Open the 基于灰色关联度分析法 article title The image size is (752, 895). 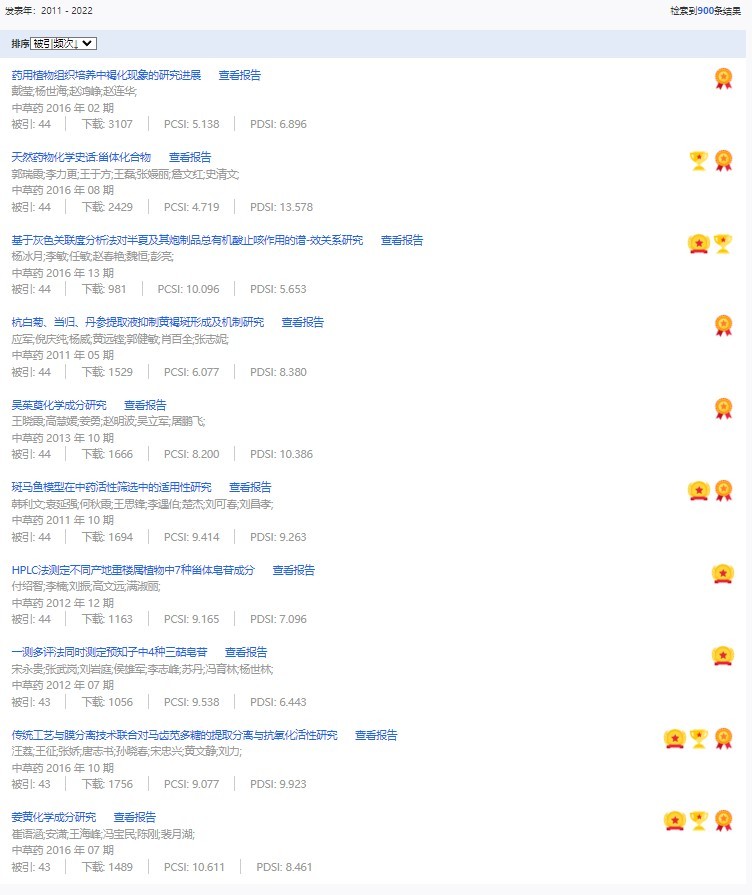tap(187, 240)
